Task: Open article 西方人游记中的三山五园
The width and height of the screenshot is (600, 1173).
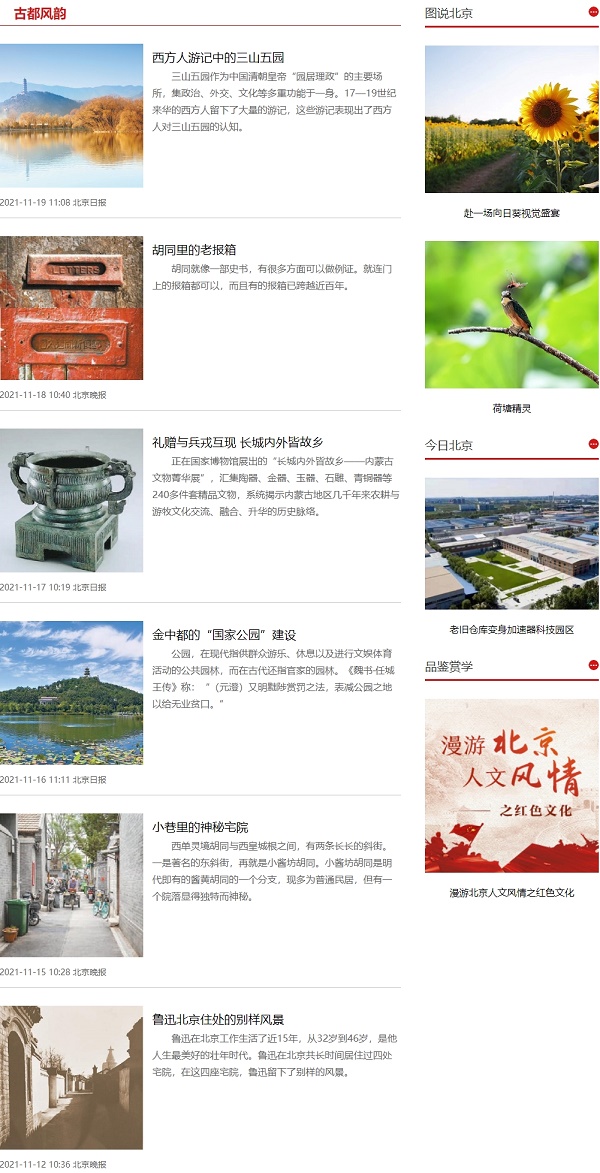Action: (218, 58)
